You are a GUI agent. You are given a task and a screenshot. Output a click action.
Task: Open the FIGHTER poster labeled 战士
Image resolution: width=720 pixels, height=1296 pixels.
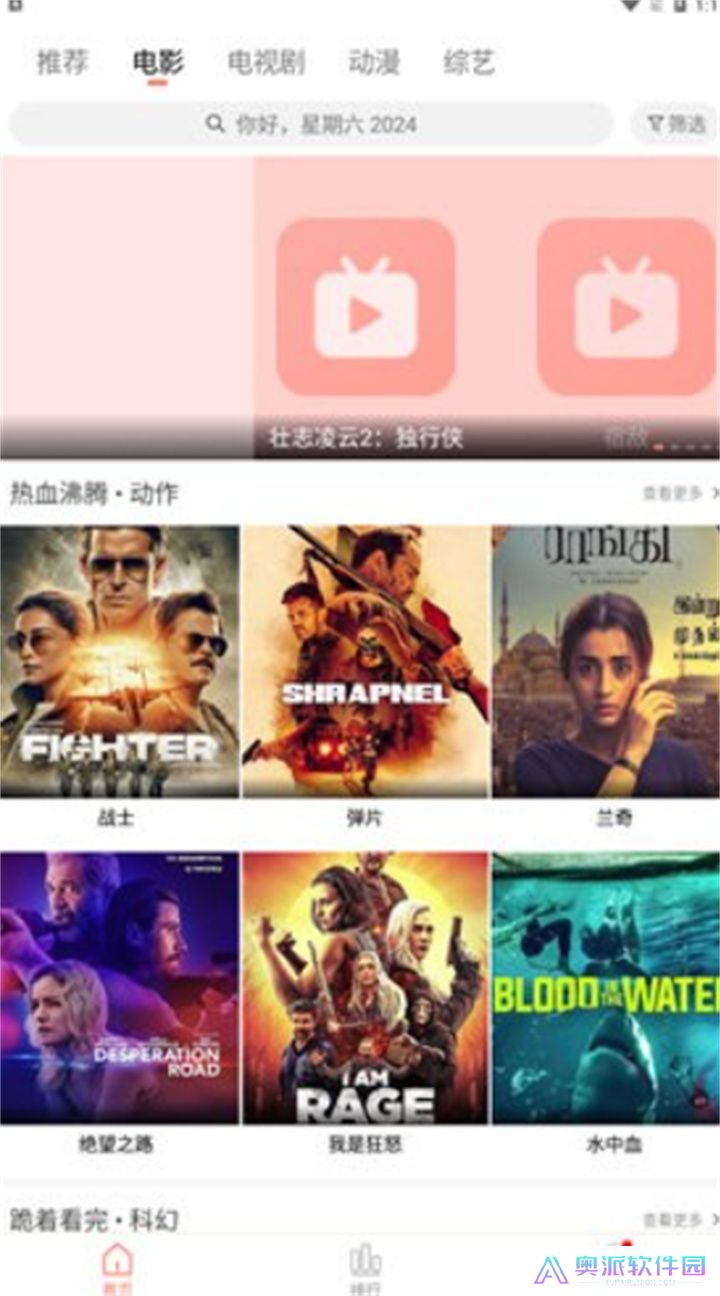point(120,660)
